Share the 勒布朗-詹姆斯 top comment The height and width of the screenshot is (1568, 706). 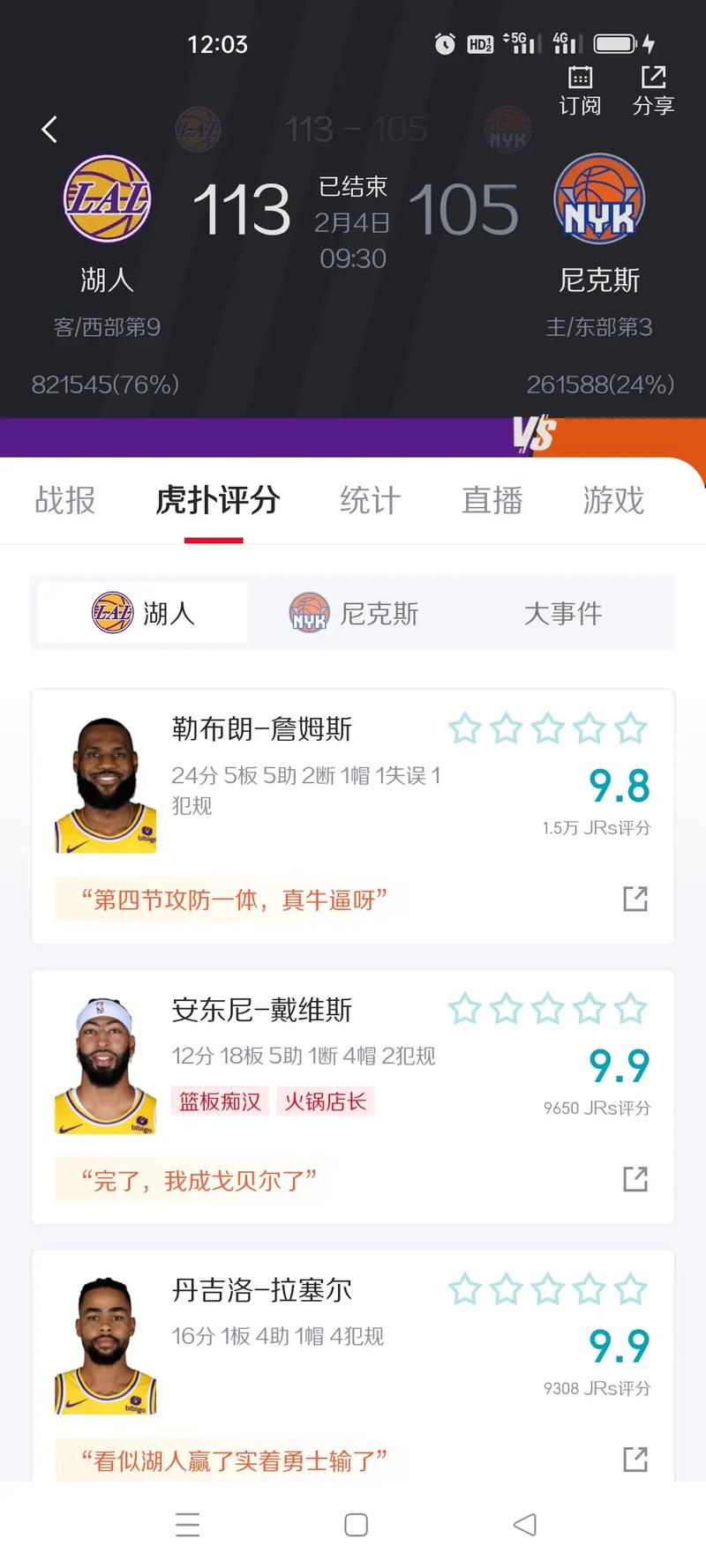click(635, 899)
